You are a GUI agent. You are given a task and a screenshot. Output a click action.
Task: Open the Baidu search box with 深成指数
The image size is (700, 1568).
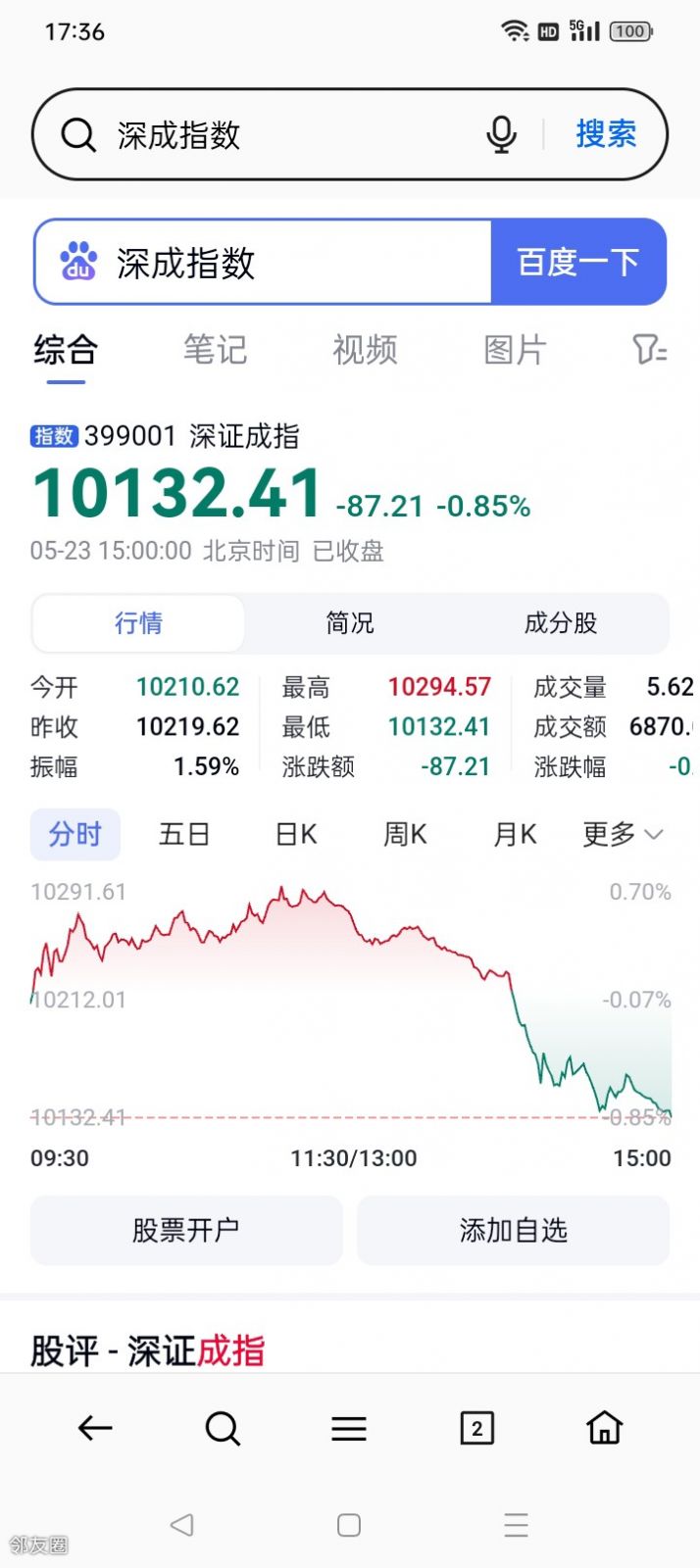pyautogui.click(x=263, y=262)
